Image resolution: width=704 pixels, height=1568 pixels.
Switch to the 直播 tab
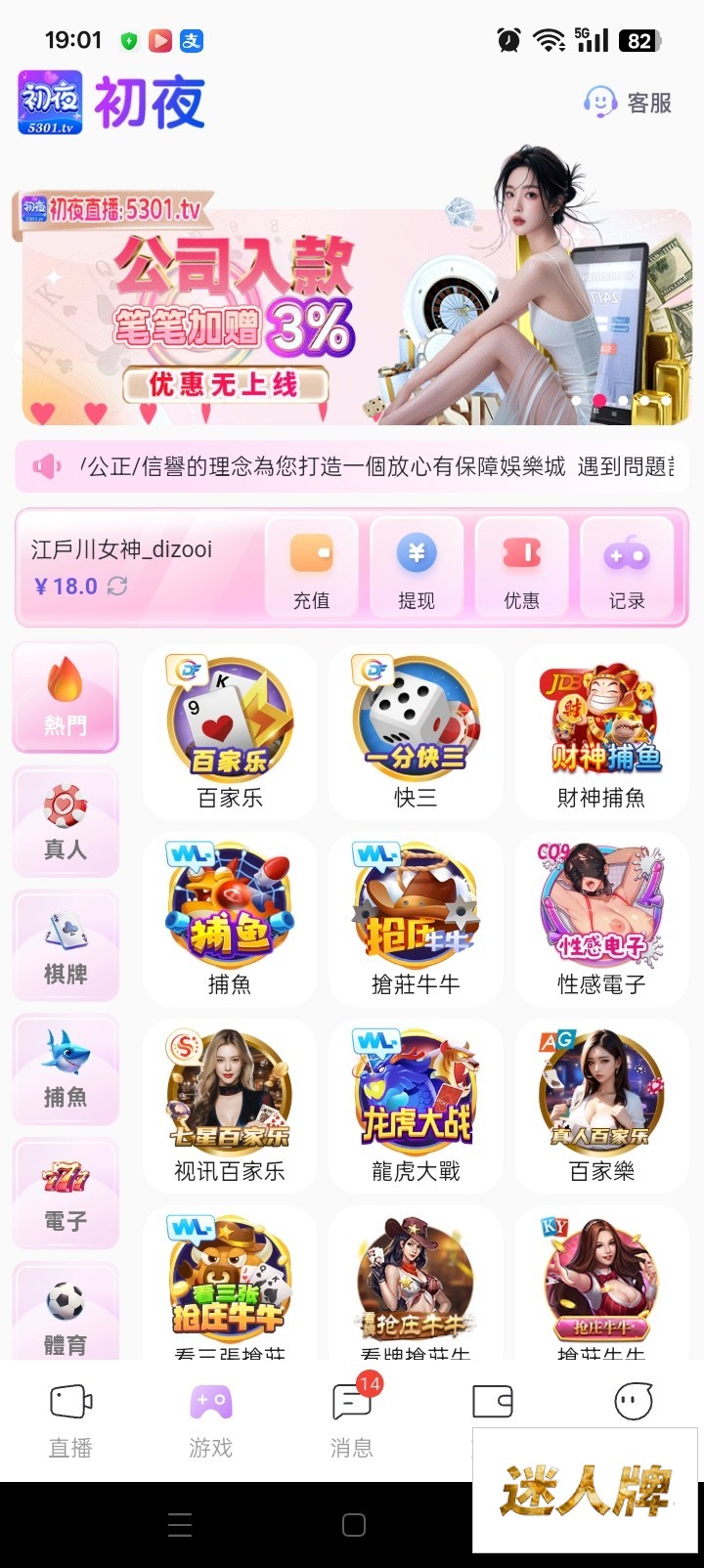[70, 1419]
